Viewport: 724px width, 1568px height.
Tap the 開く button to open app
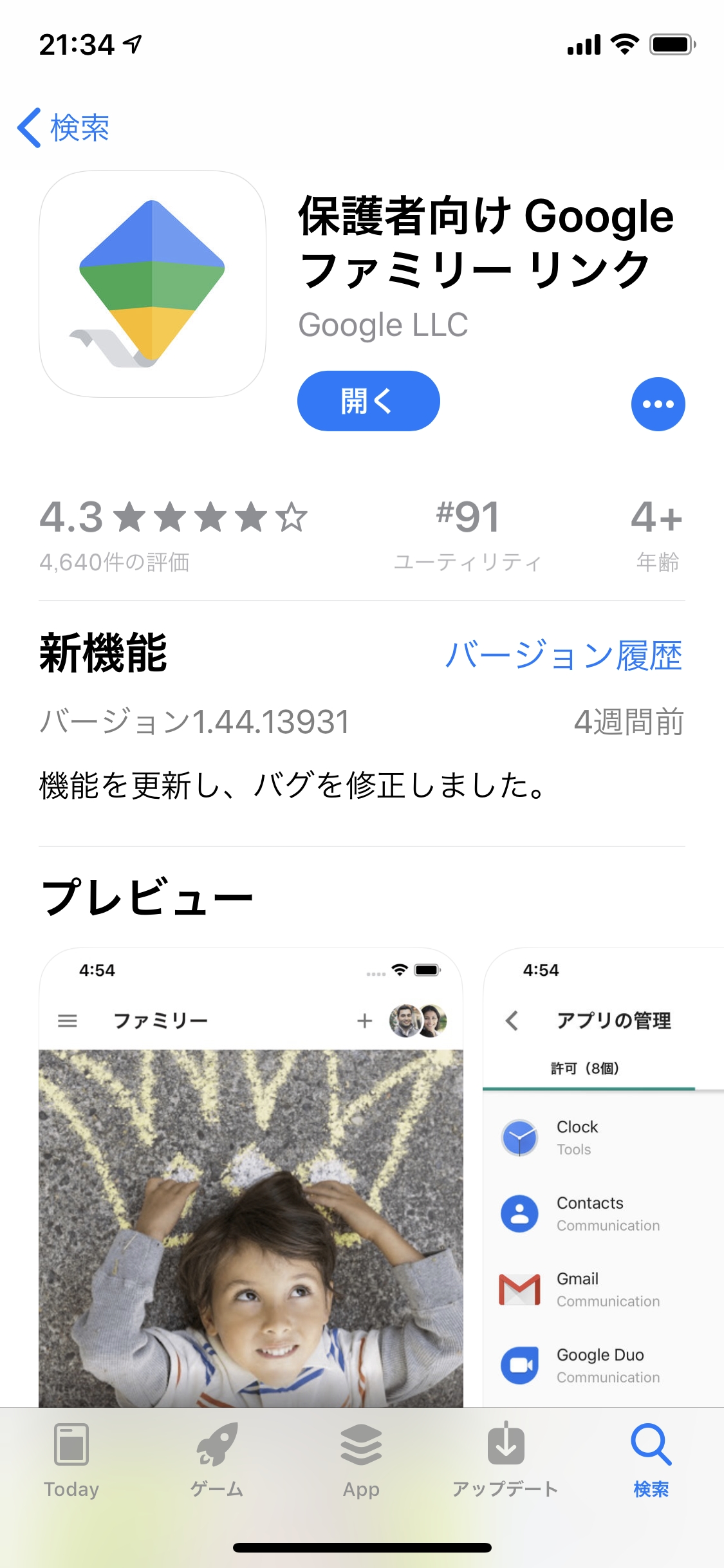(368, 401)
